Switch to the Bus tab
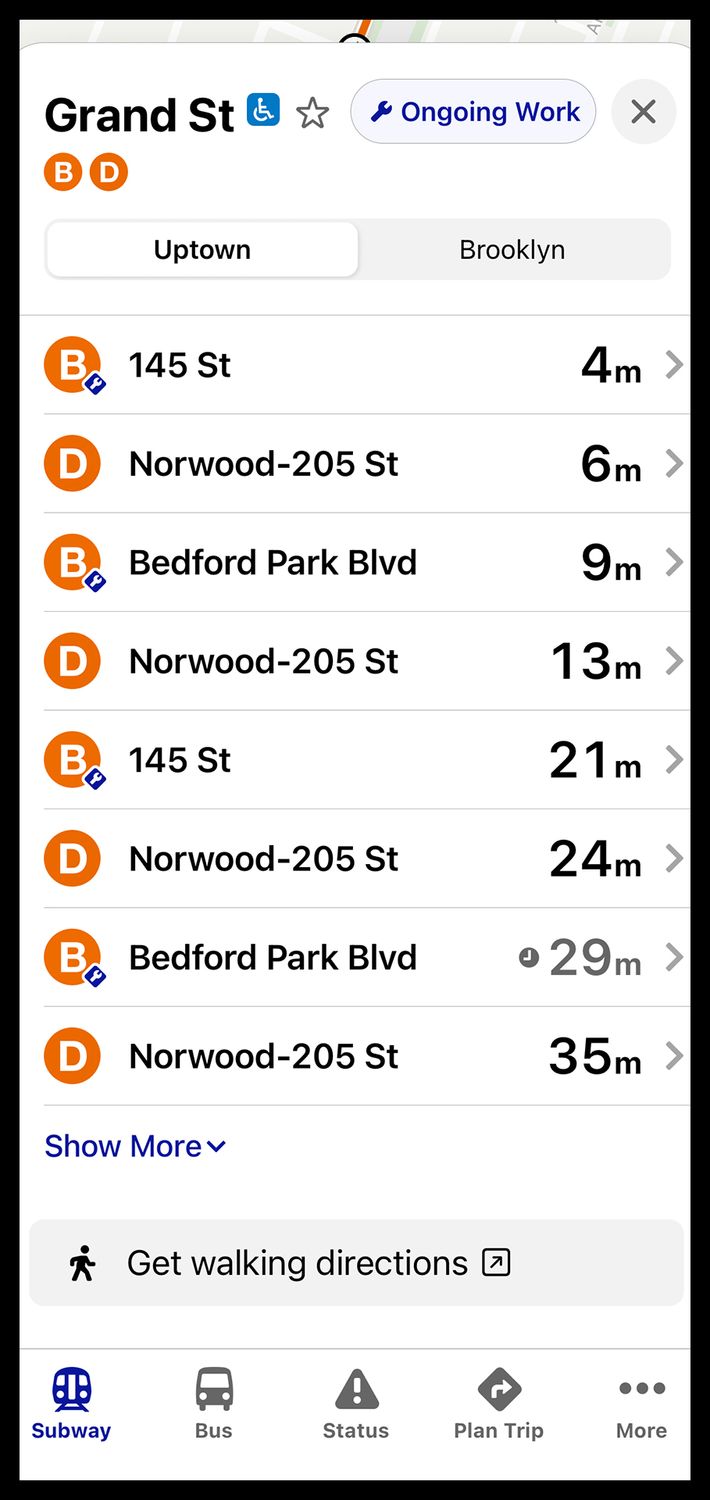Screen dimensions: 710x1500 click(x=213, y=1404)
